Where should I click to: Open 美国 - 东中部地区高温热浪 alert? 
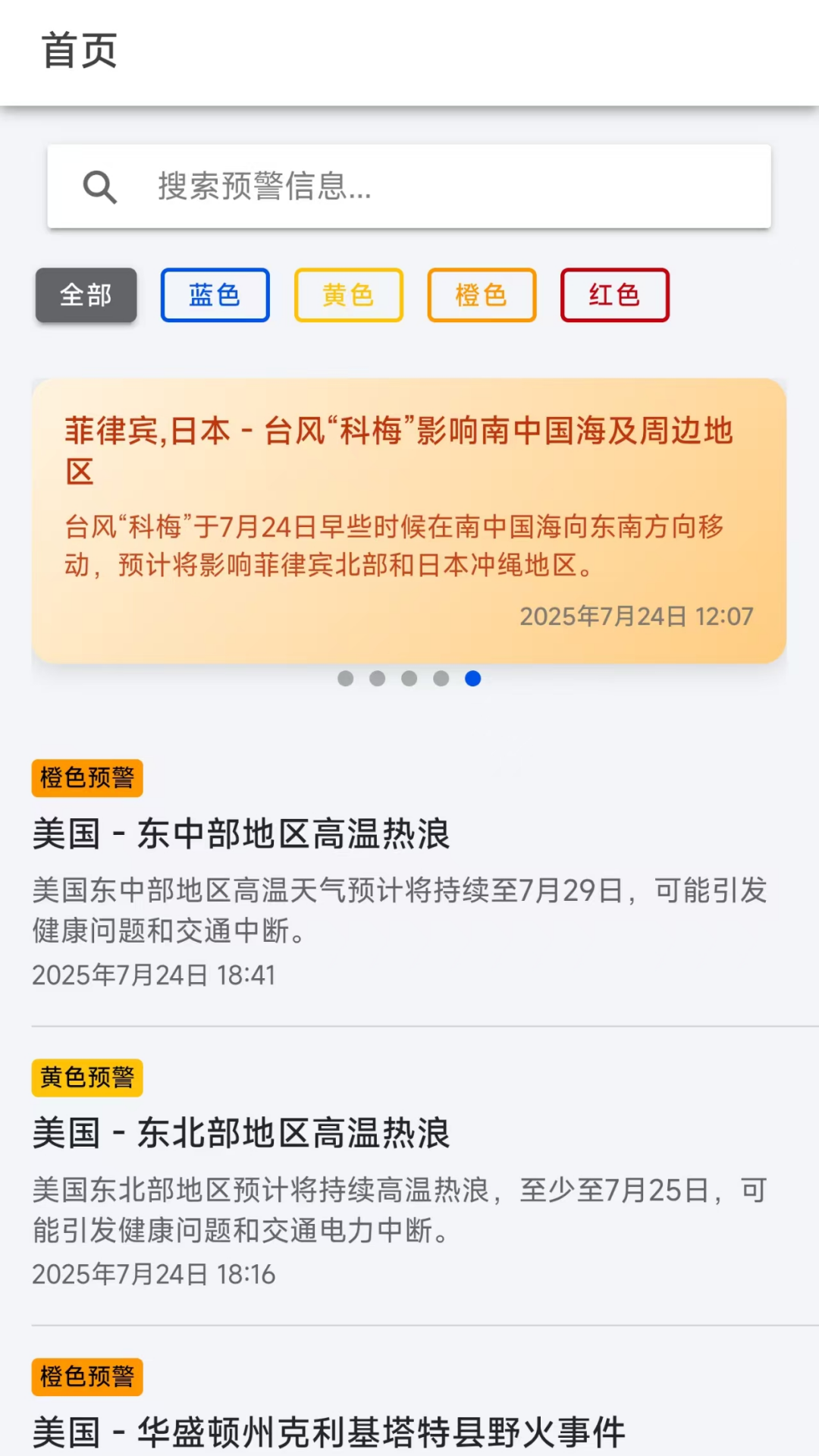tap(241, 834)
